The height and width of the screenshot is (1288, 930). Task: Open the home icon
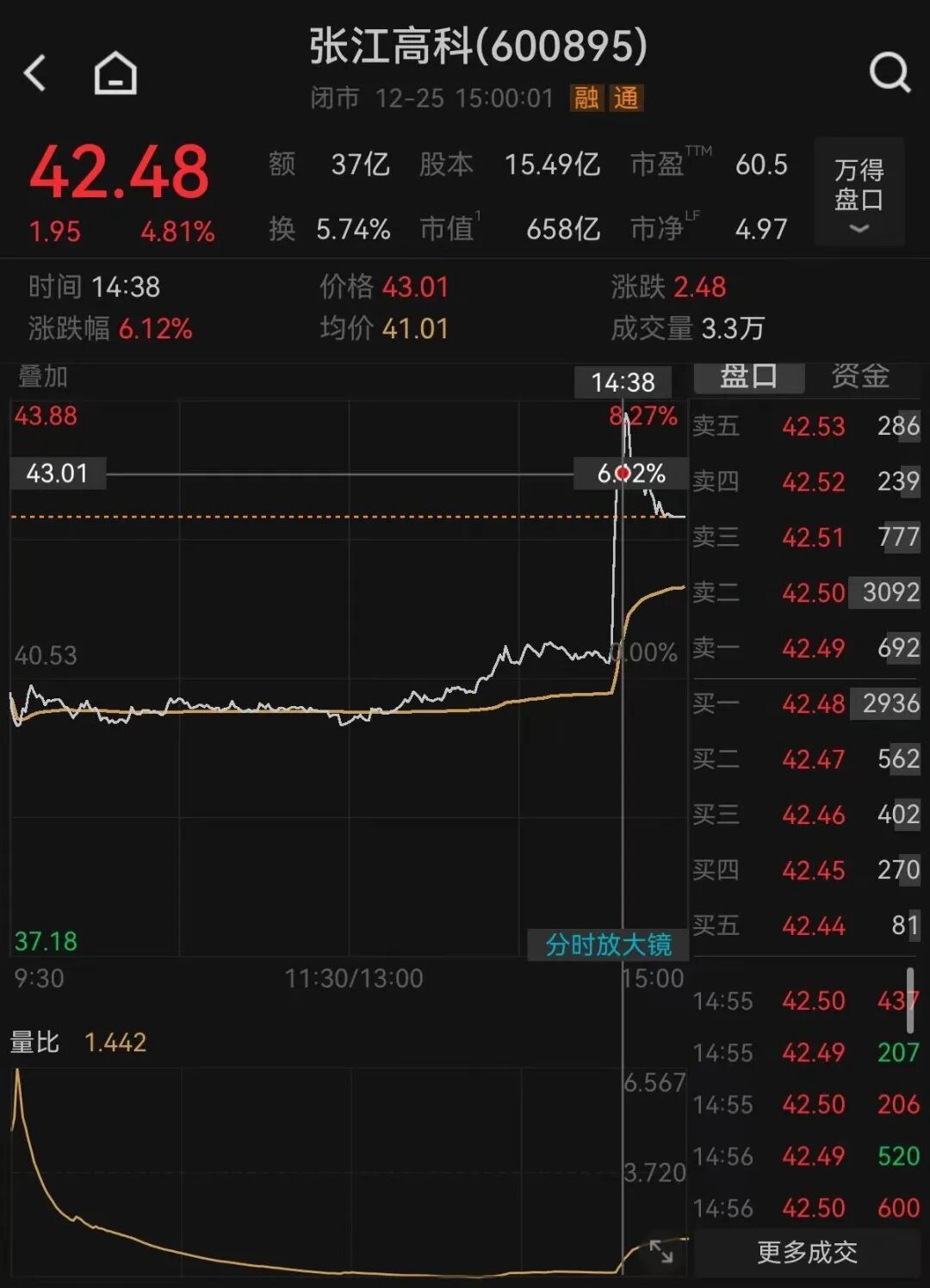pos(115,73)
